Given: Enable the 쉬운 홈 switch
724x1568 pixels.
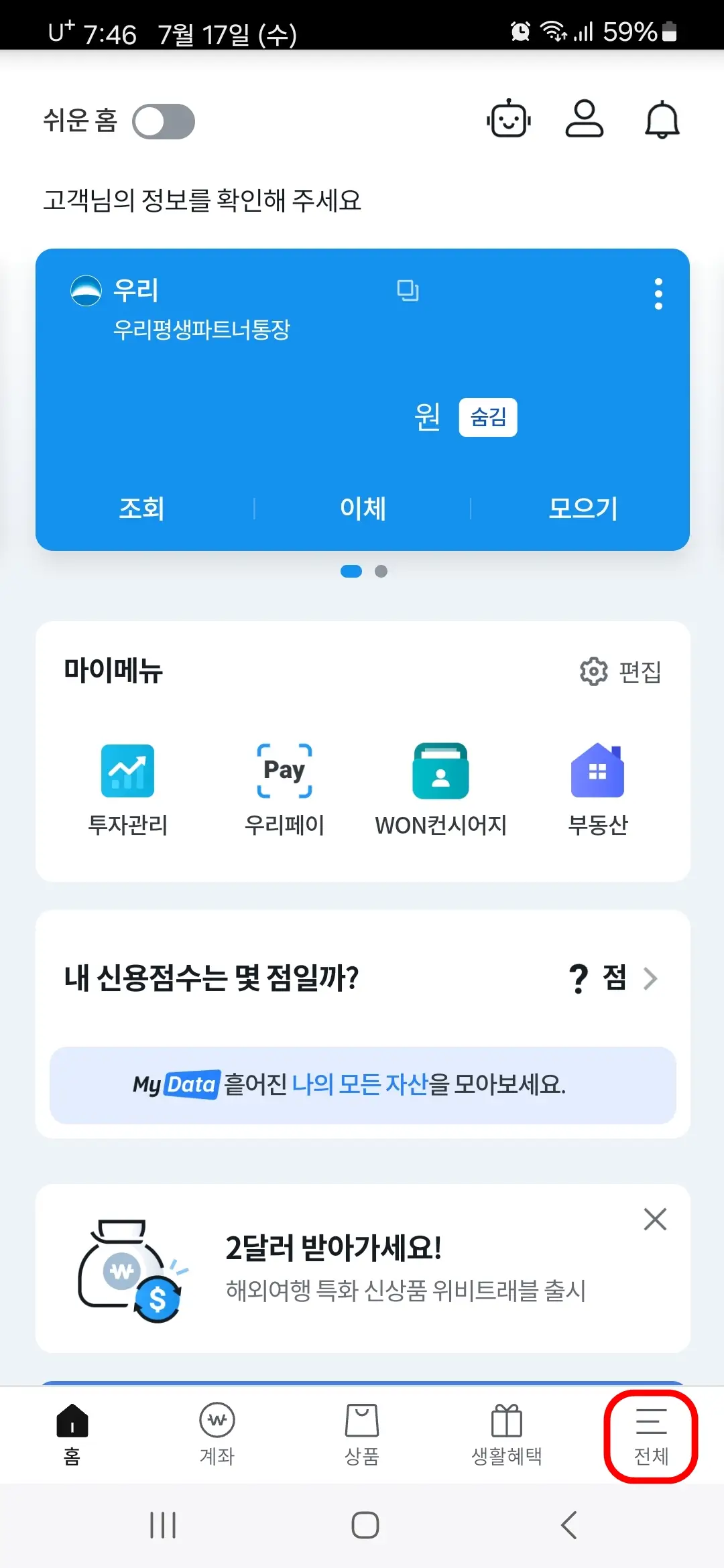Looking at the screenshot, I should point(163,121).
